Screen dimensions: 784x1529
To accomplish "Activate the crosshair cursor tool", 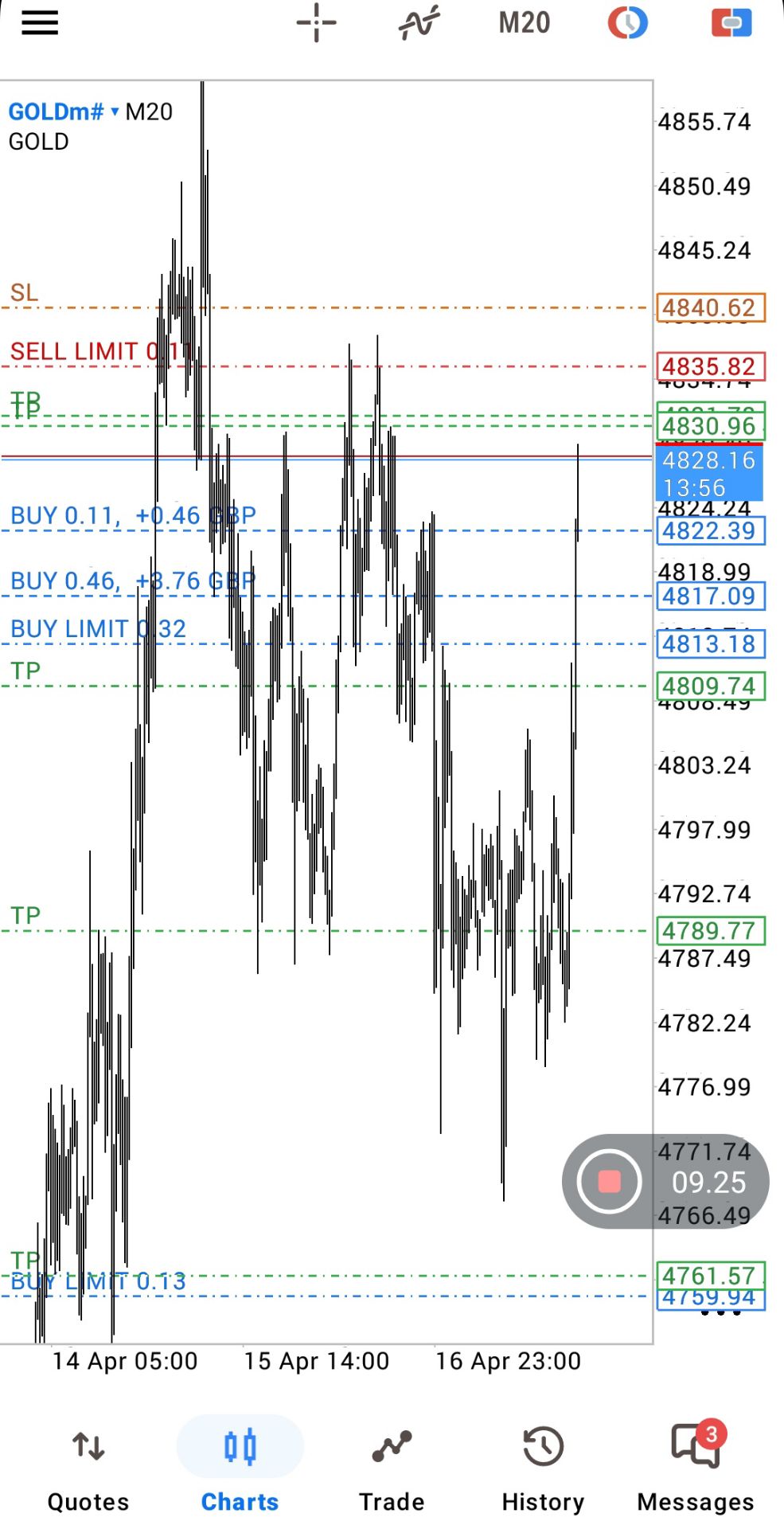I will (316, 23).
